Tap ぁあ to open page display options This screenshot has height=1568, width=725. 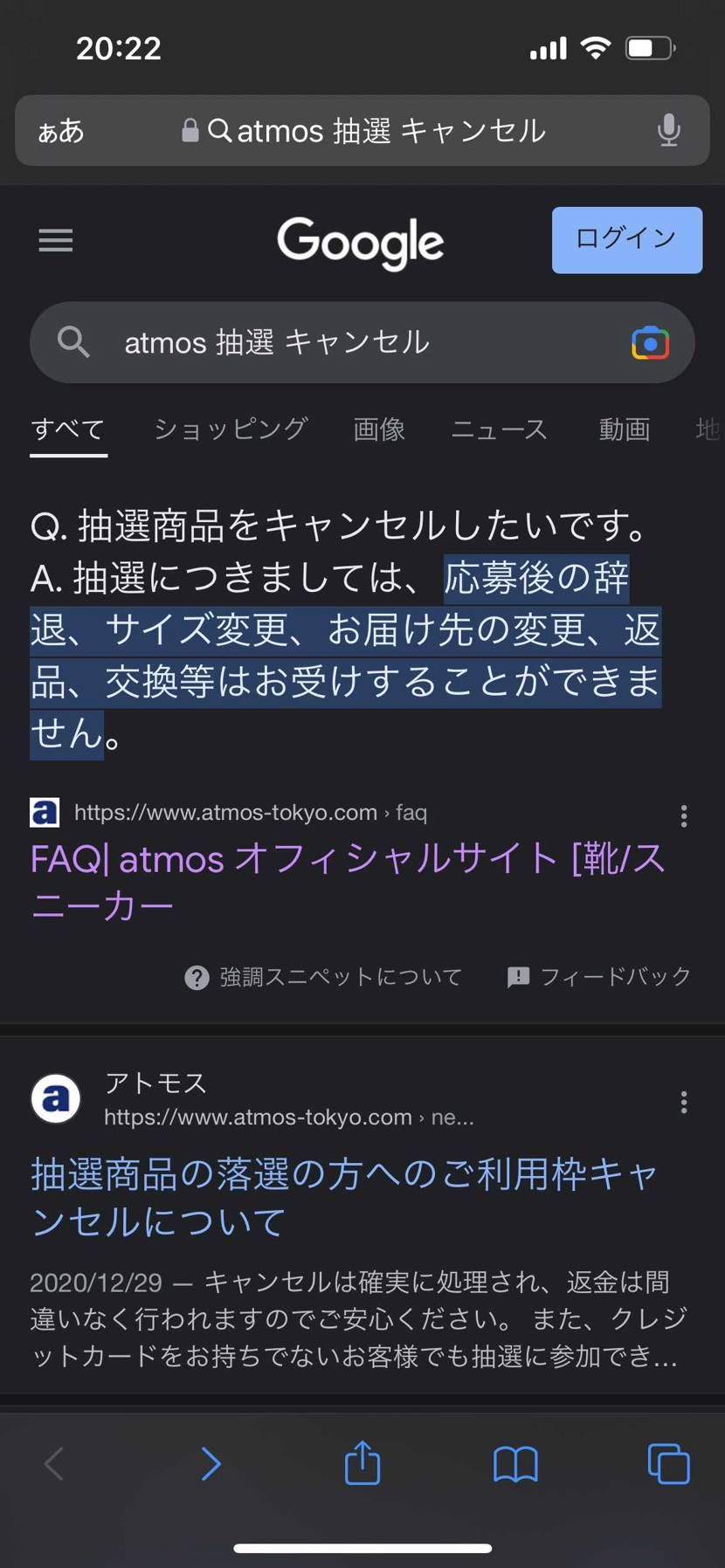59,129
